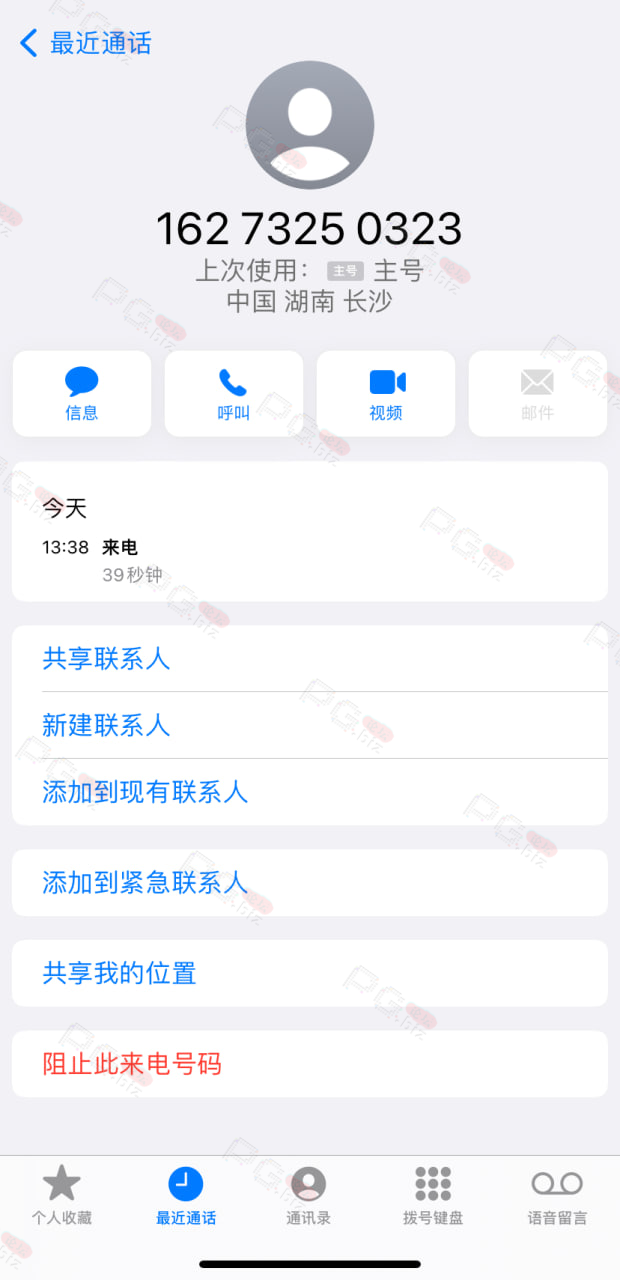Call this number with 呼叫

click(x=234, y=393)
